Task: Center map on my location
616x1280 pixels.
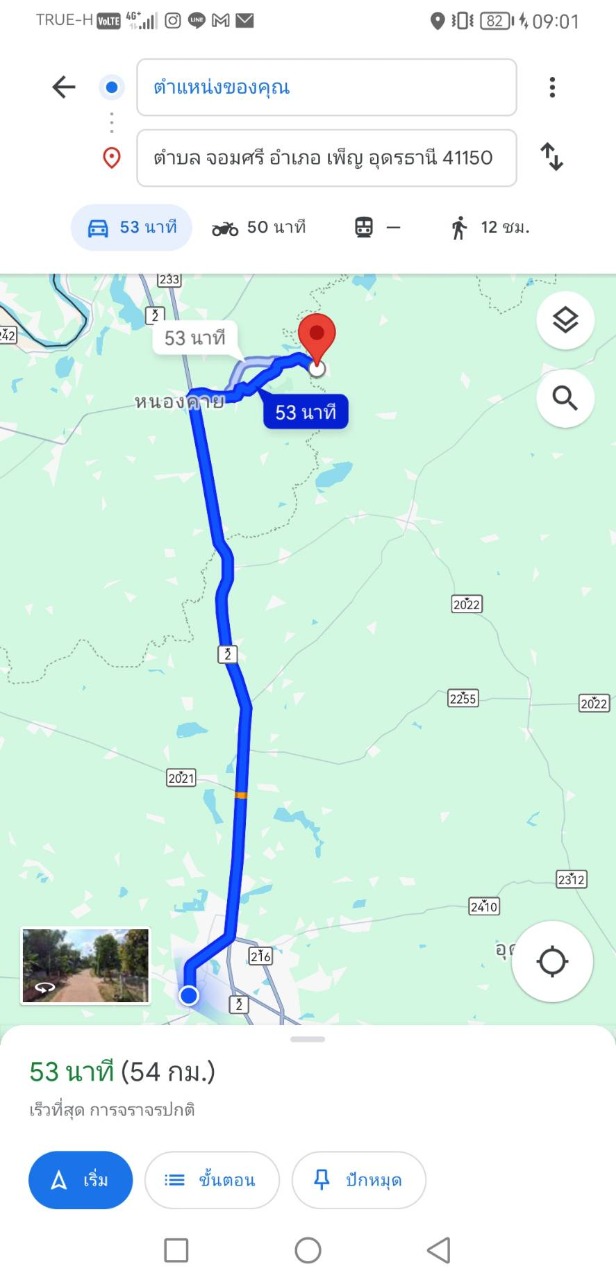Action: pos(551,962)
